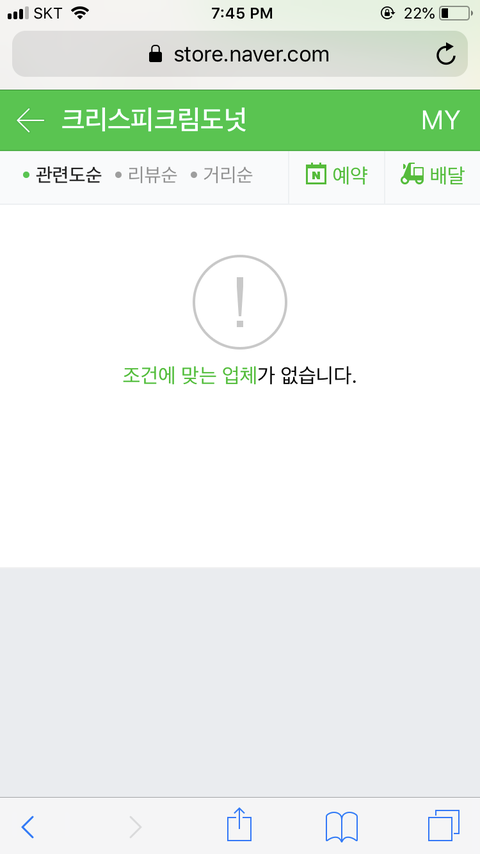Sort results by 거리순

point(221,175)
